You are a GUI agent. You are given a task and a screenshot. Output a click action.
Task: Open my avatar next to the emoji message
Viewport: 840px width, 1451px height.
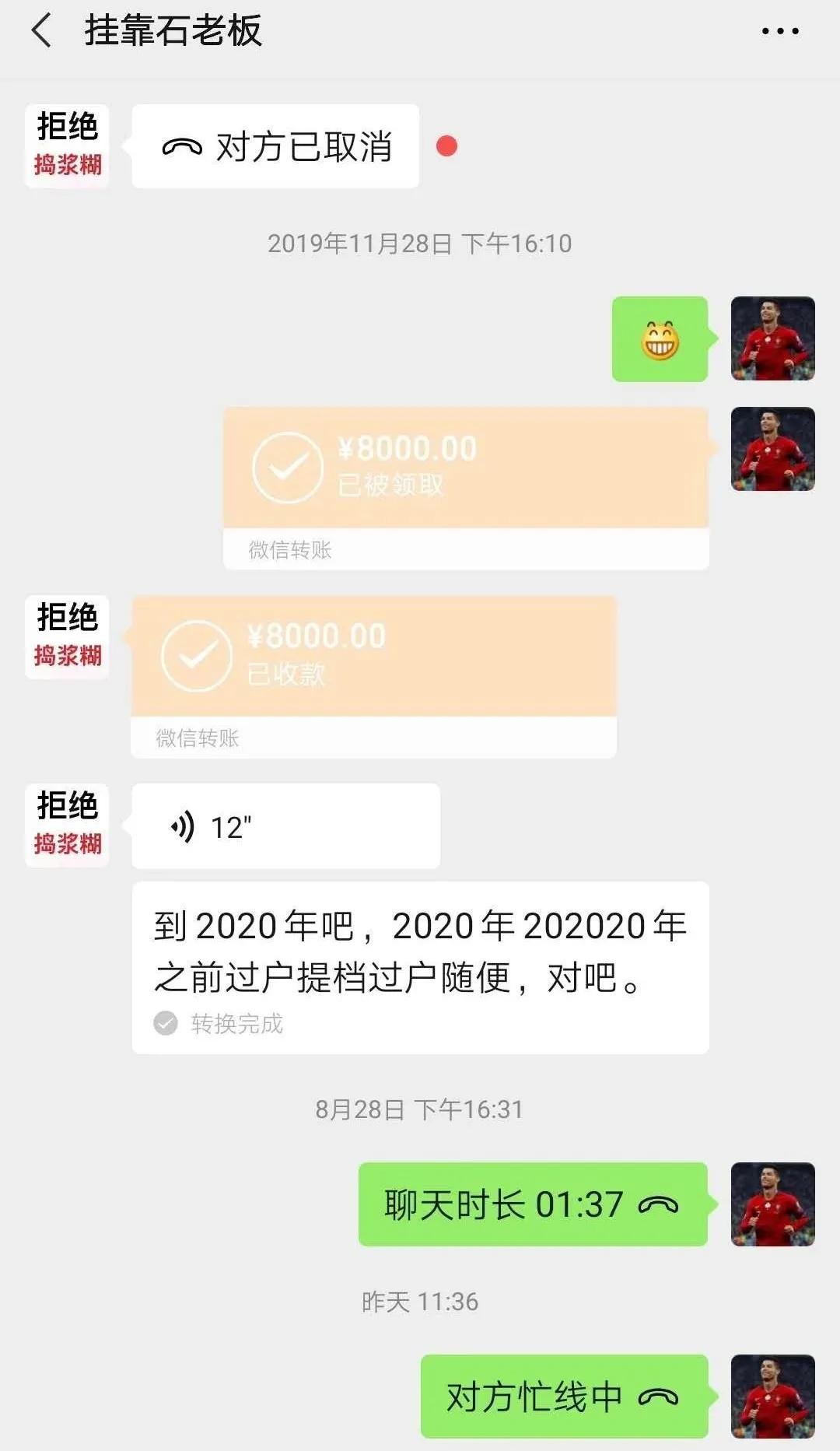772,338
